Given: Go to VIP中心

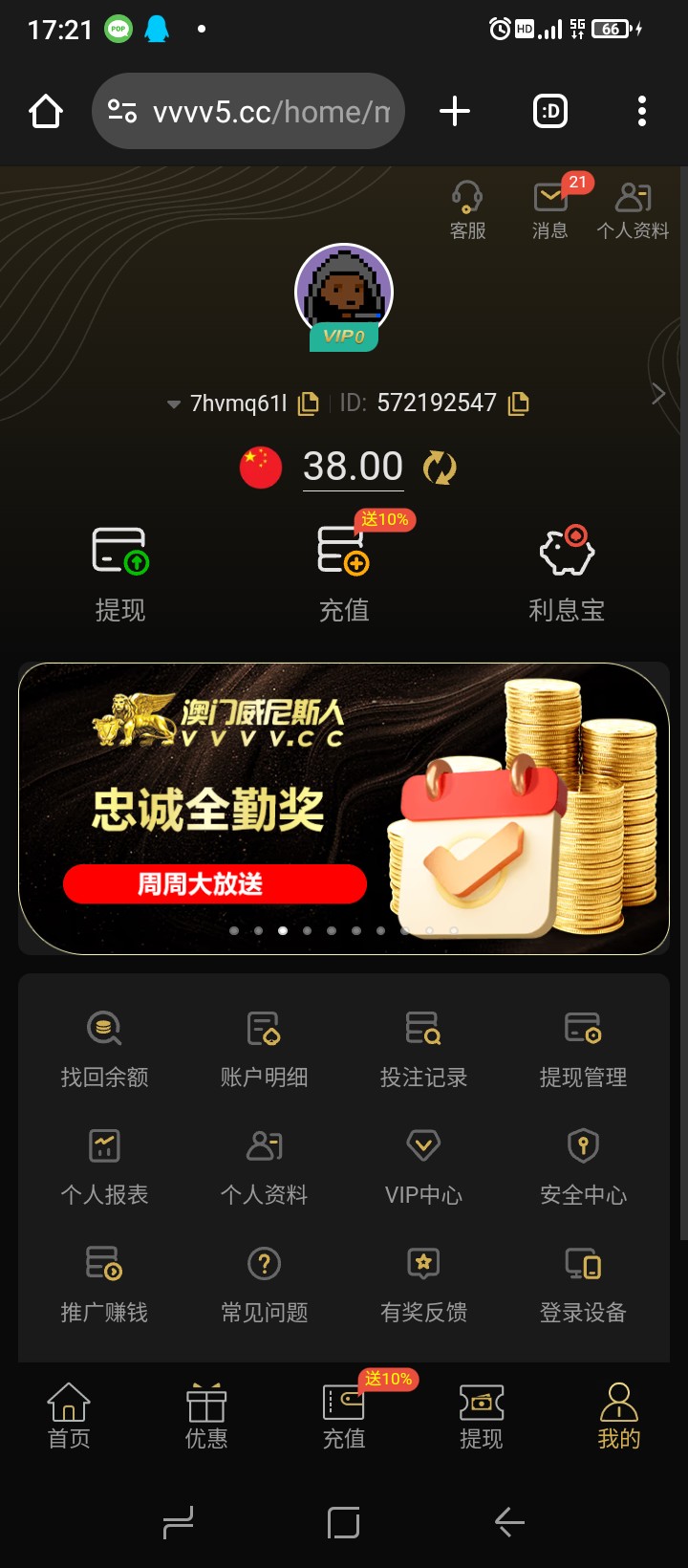Looking at the screenshot, I should tap(423, 1166).
